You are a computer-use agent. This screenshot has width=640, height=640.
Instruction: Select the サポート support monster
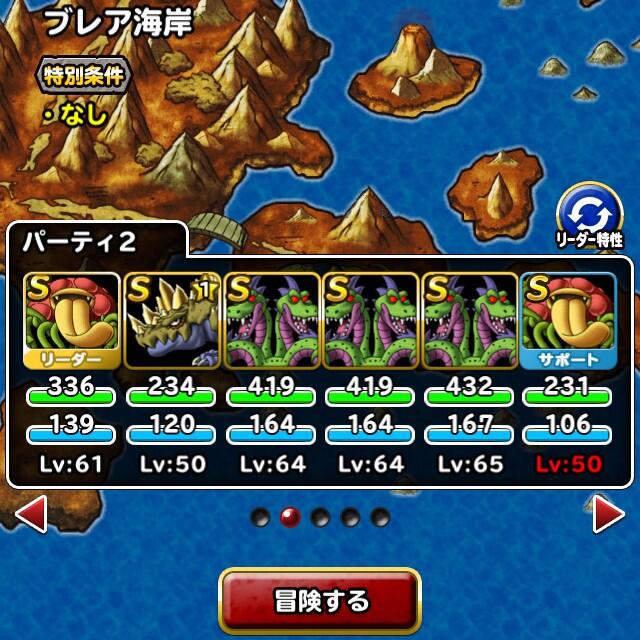click(x=569, y=321)
